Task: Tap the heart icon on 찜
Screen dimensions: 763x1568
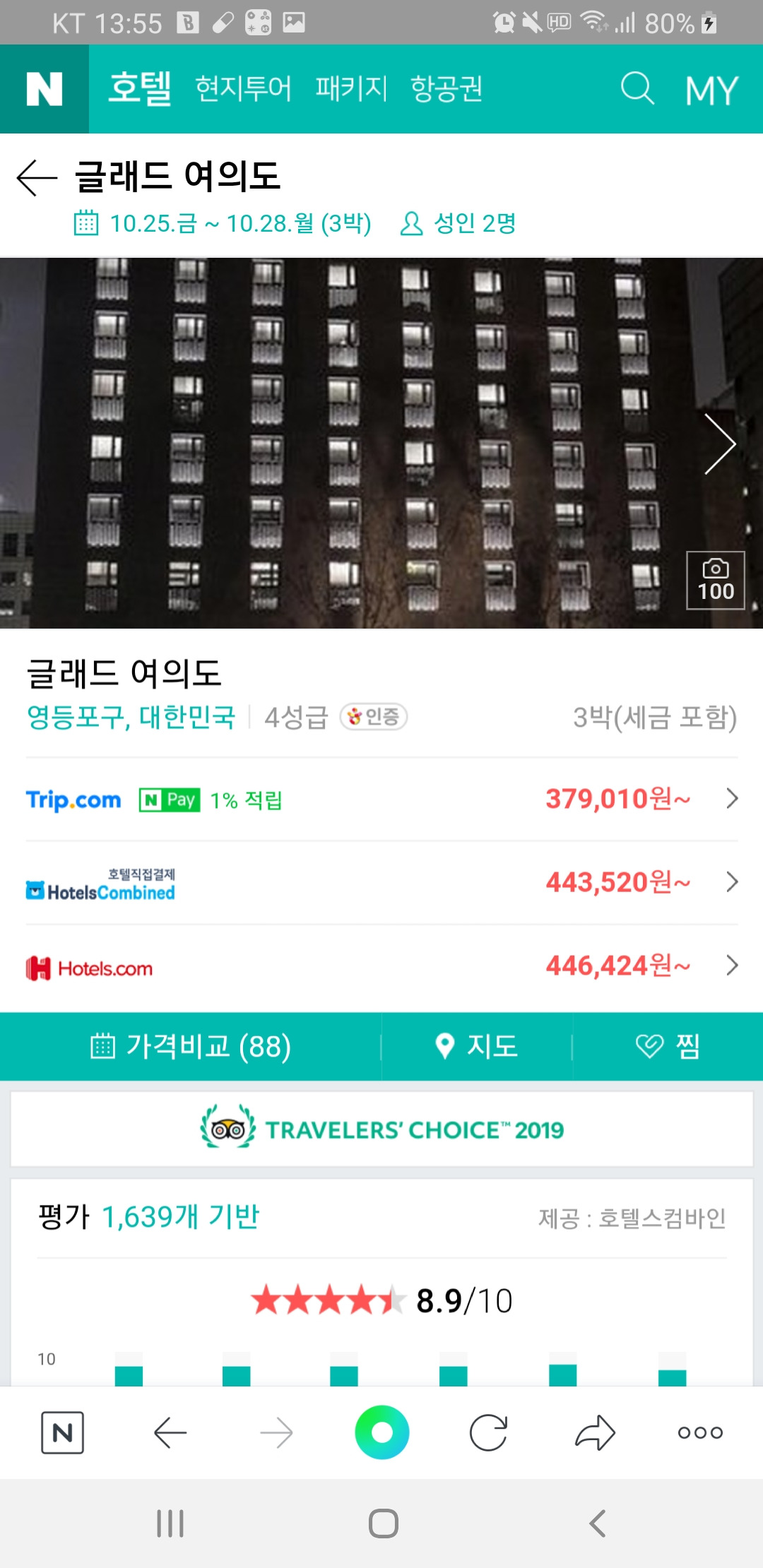Action: click(x=651, y=1047)
